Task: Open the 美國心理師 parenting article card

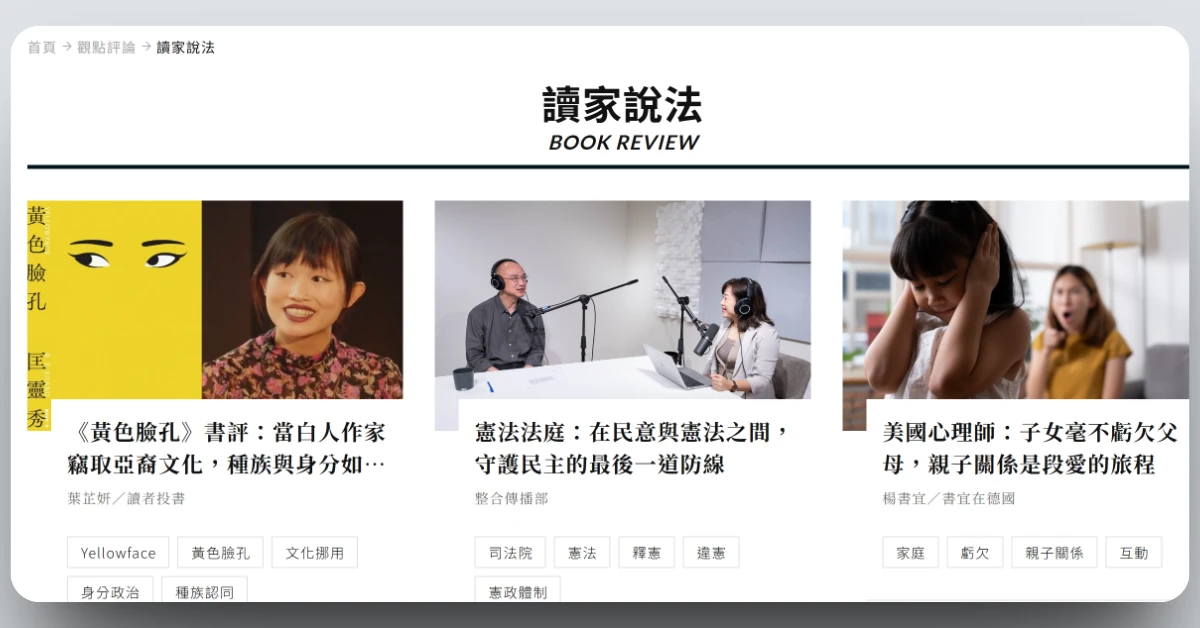Action: click(1030, 448)
